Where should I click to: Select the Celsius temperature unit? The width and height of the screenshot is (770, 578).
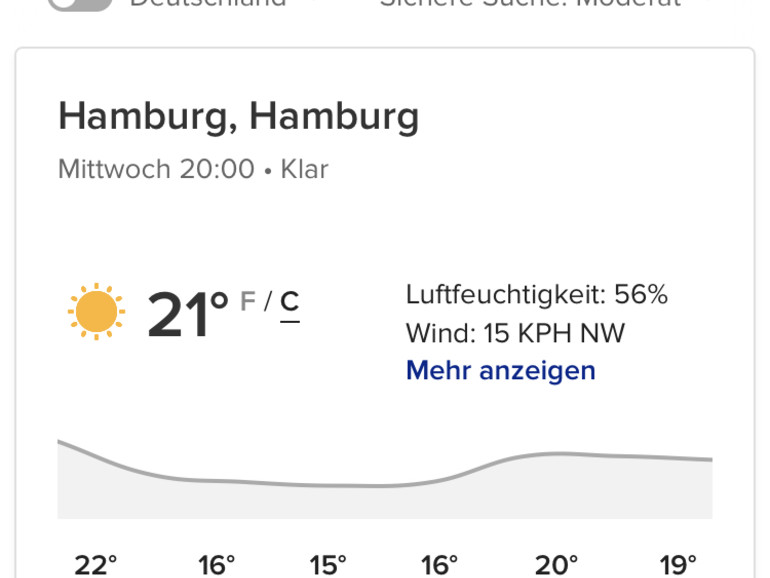pos(289,301)
